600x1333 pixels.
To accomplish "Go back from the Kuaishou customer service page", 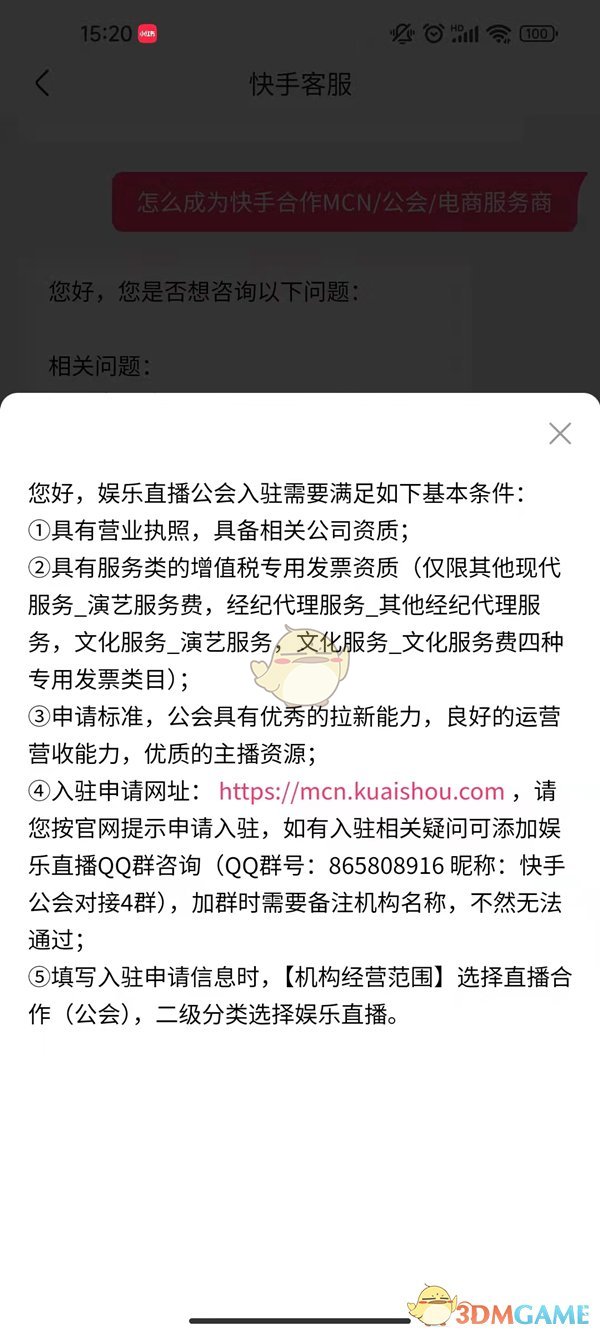I will pos(42,83).
